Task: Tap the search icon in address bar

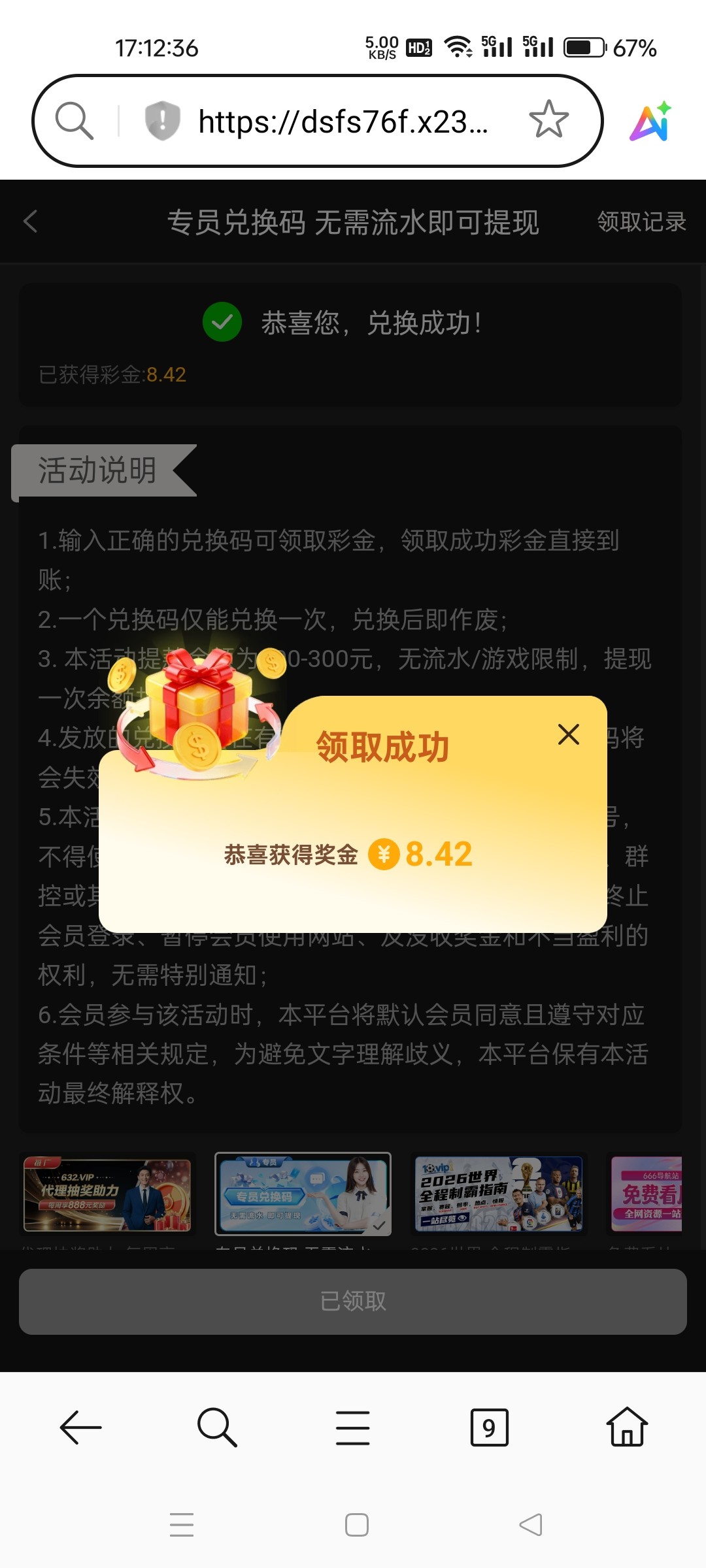Action: click(x=74, y=121)
